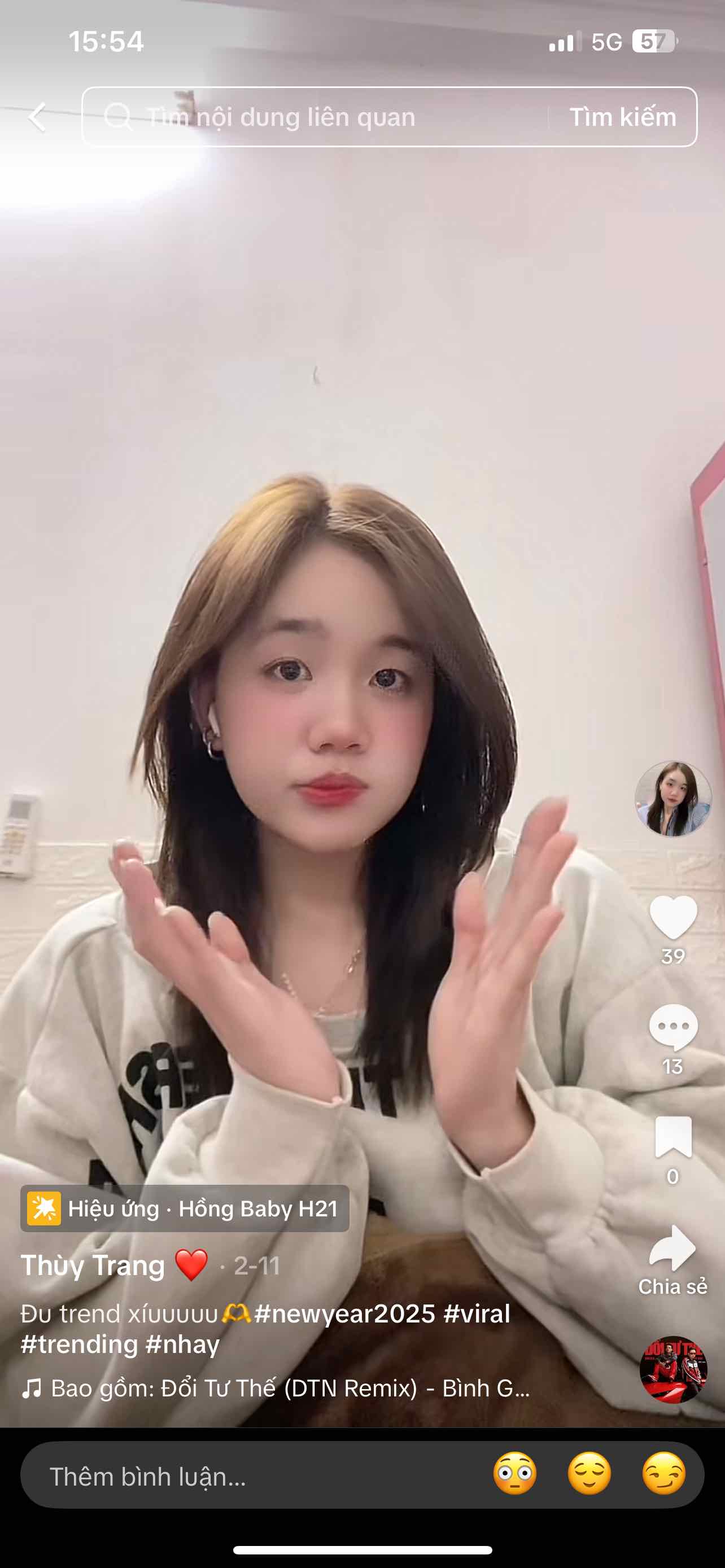Open the #nhay hashtag
The width and height of the screenshot is (725, 1568).
(x=182, y=1344)
